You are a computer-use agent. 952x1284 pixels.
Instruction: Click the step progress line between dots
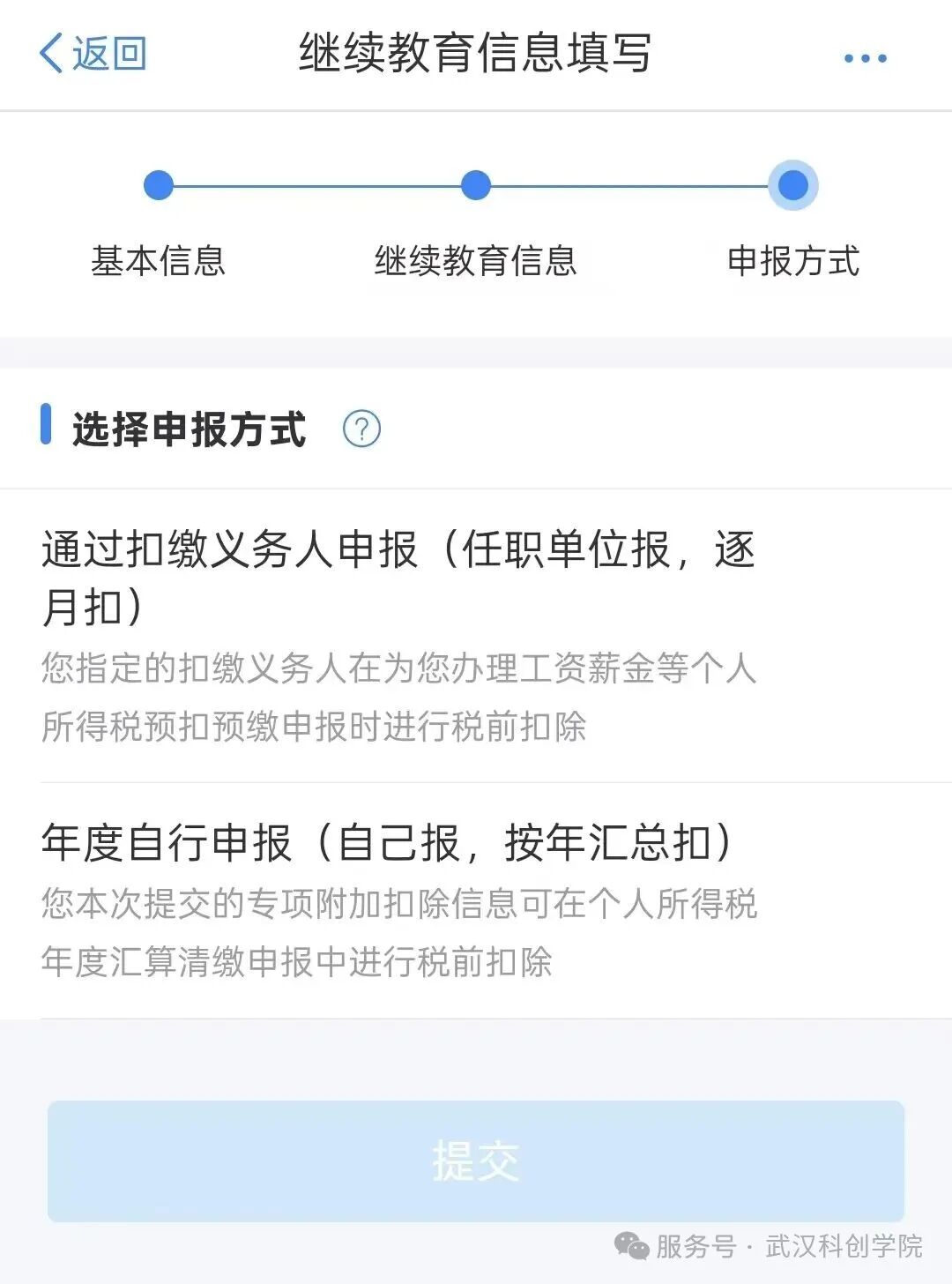tap(317, 185)
